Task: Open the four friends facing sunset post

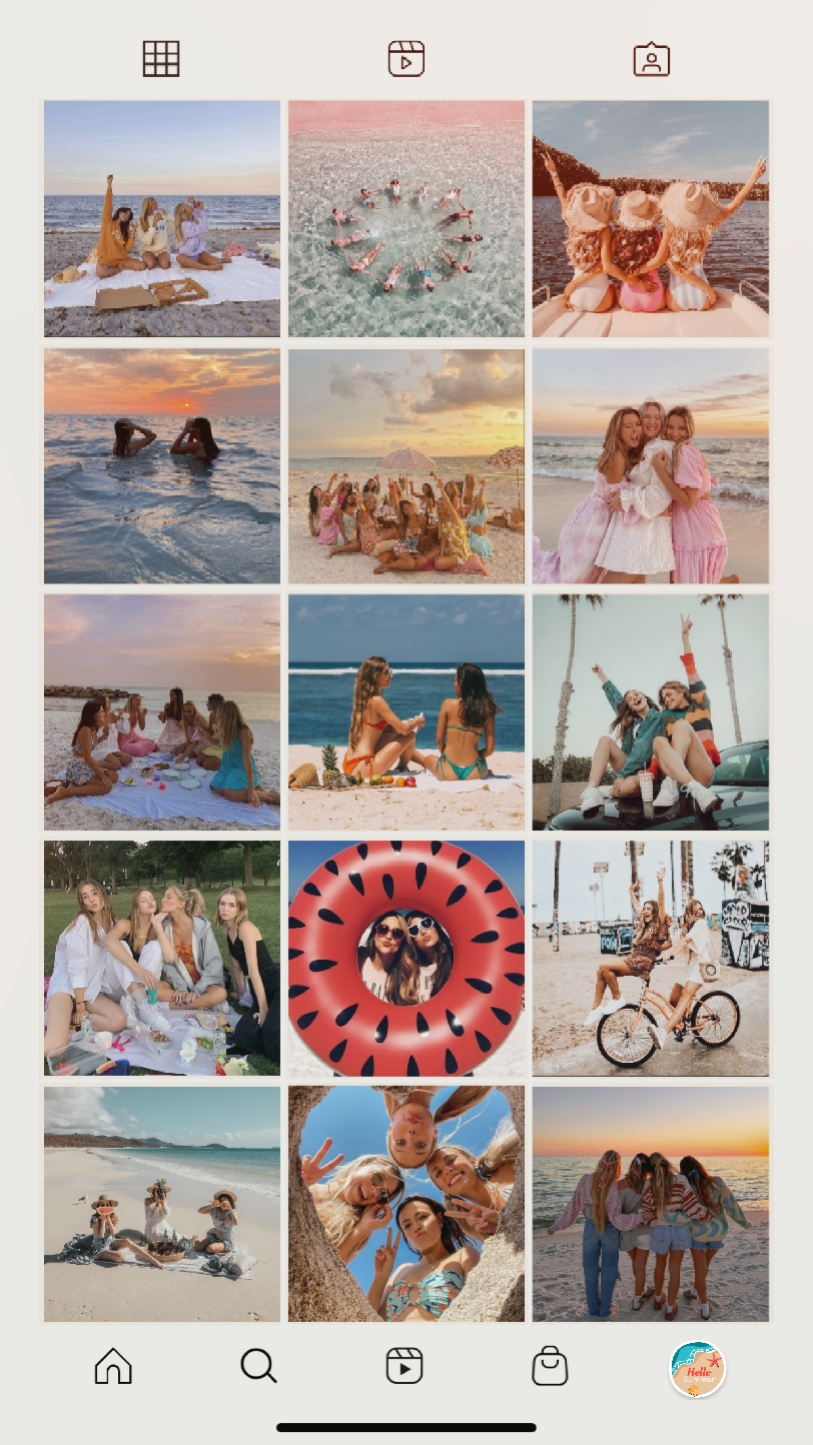Action: 650,1204
